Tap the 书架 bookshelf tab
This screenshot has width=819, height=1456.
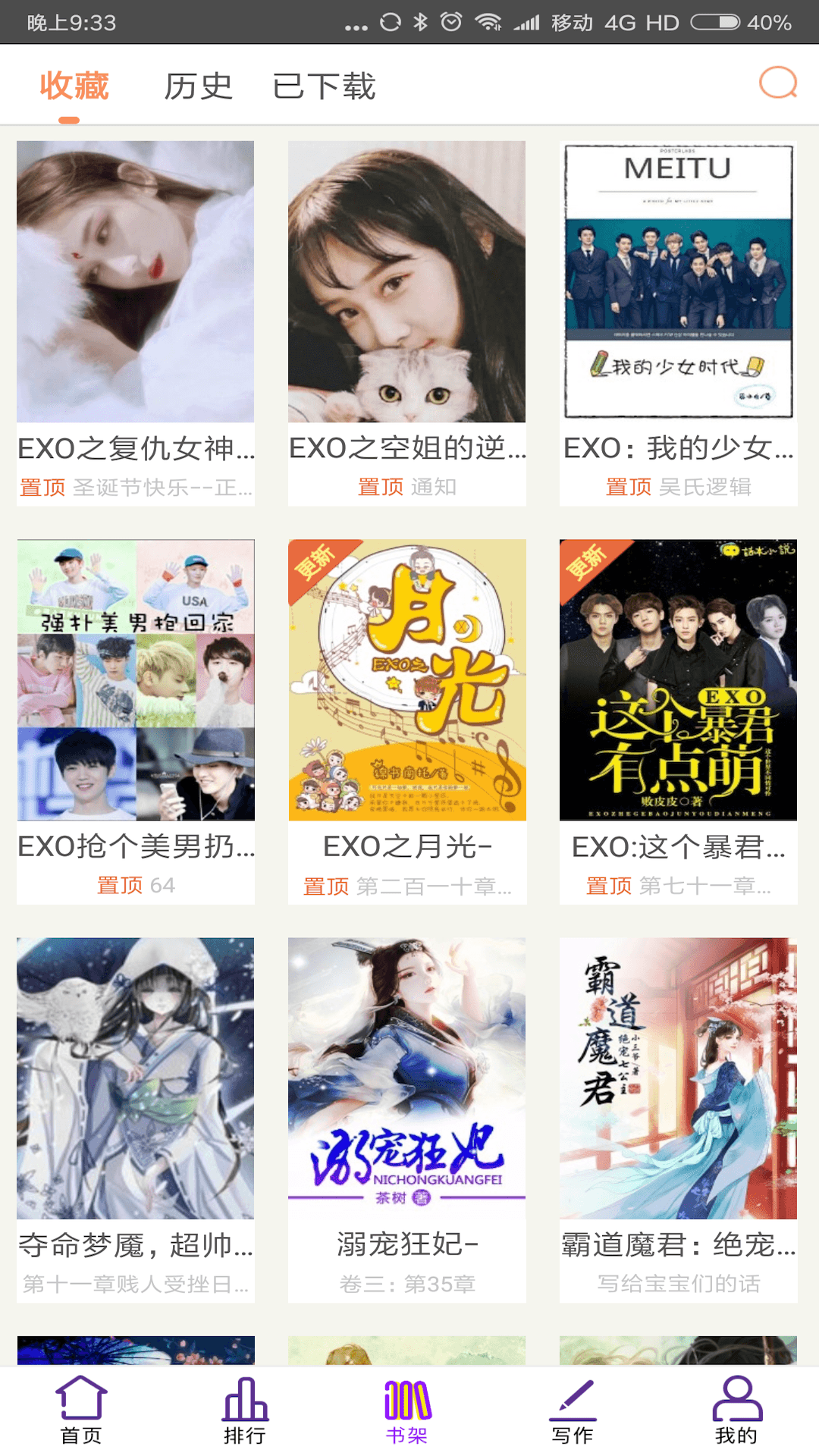[x=407, y=1410]
